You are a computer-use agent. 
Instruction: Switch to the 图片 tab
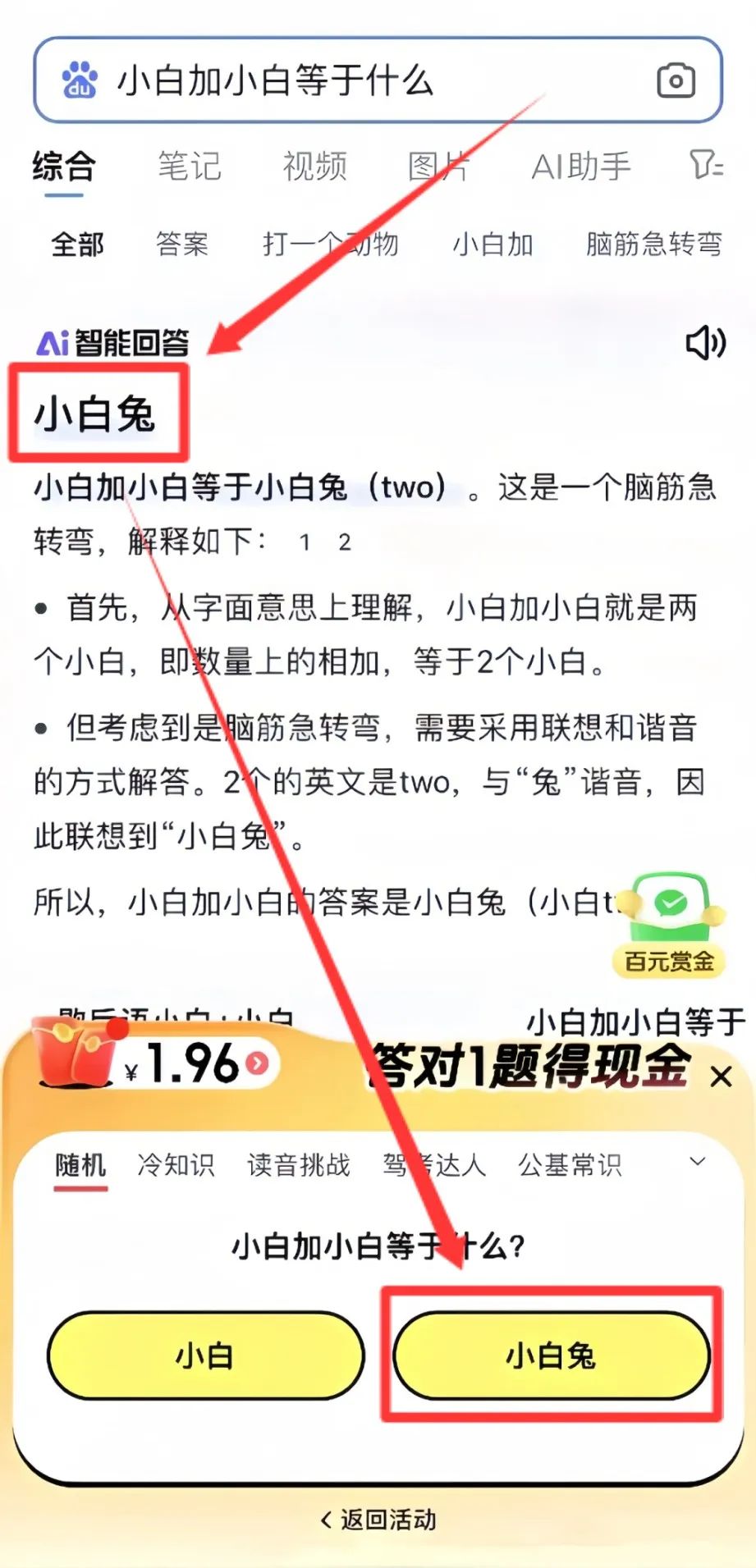pos(438,167)
